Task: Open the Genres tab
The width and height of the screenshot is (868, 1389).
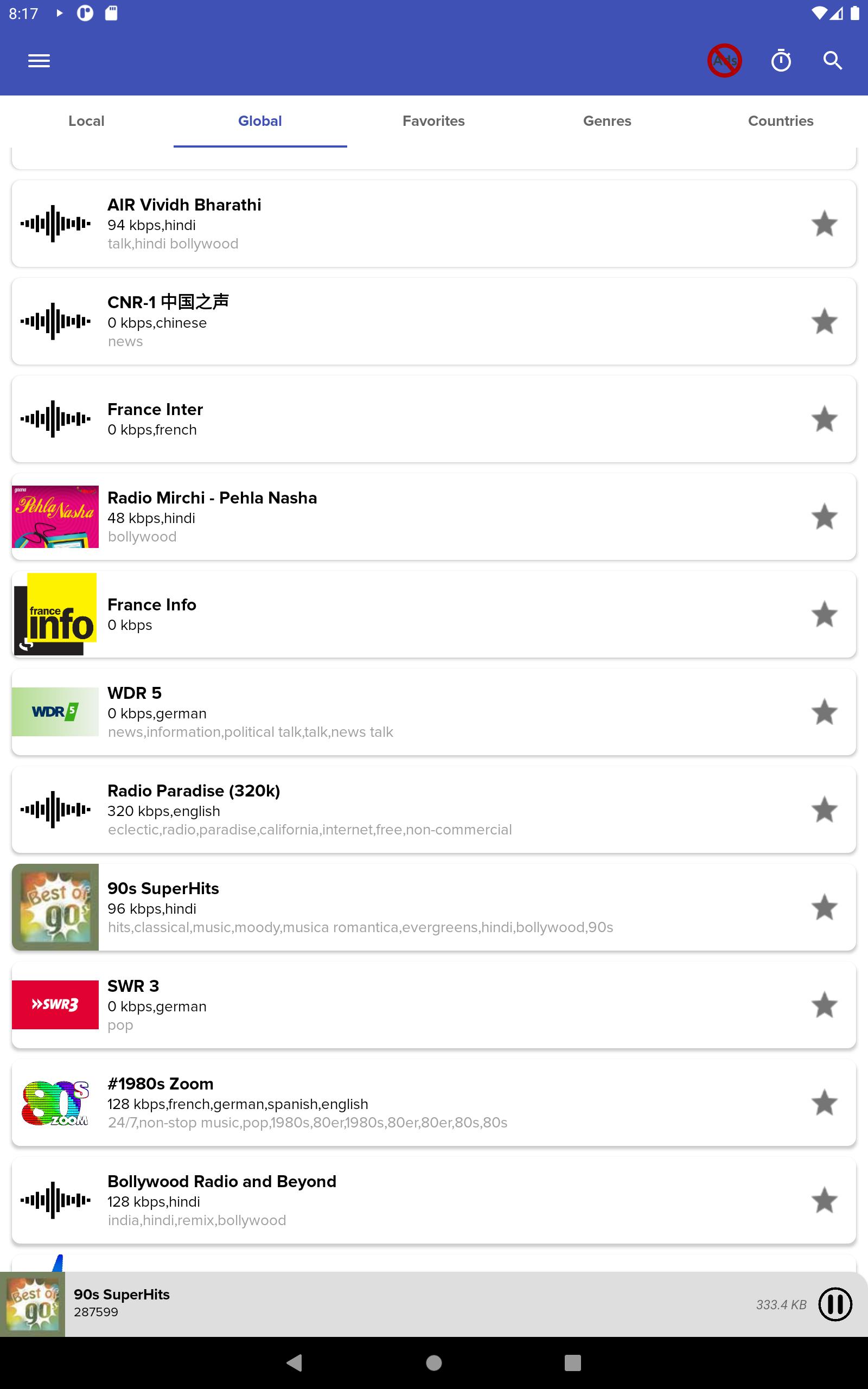Action: click(608, 121)
